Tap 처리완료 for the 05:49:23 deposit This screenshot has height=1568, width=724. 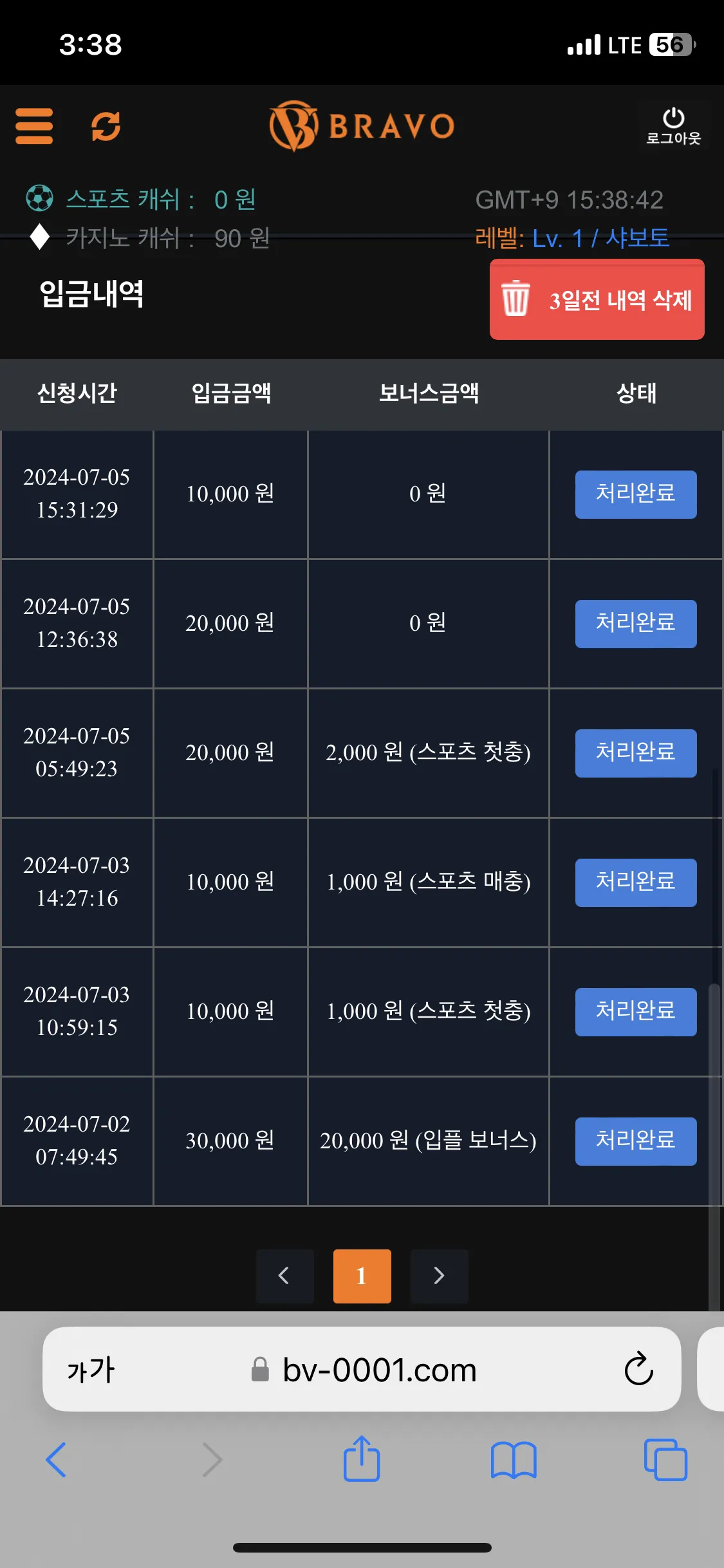tap(636, 753)
